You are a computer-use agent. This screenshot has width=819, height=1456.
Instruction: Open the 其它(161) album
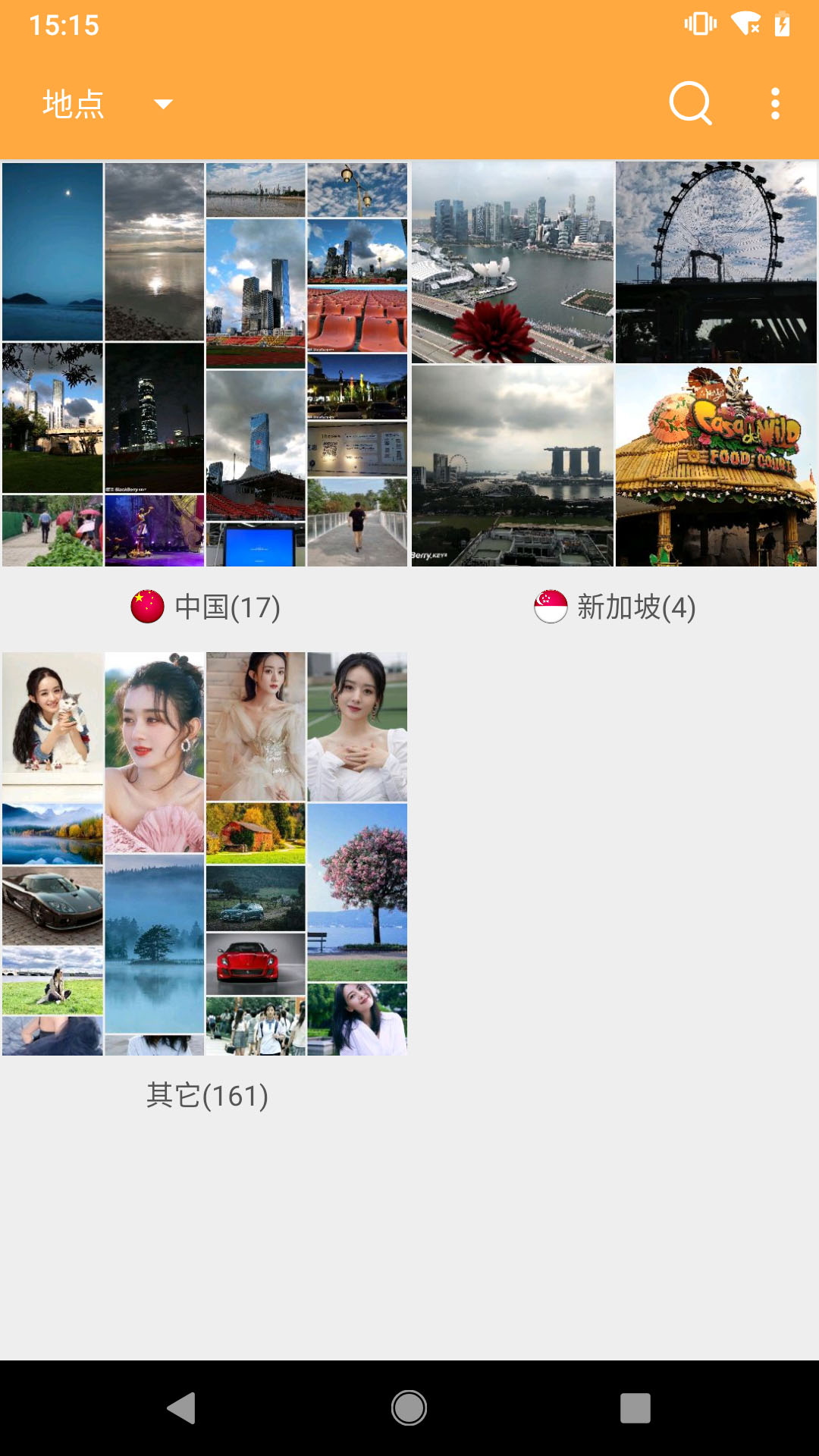point(205,851)
